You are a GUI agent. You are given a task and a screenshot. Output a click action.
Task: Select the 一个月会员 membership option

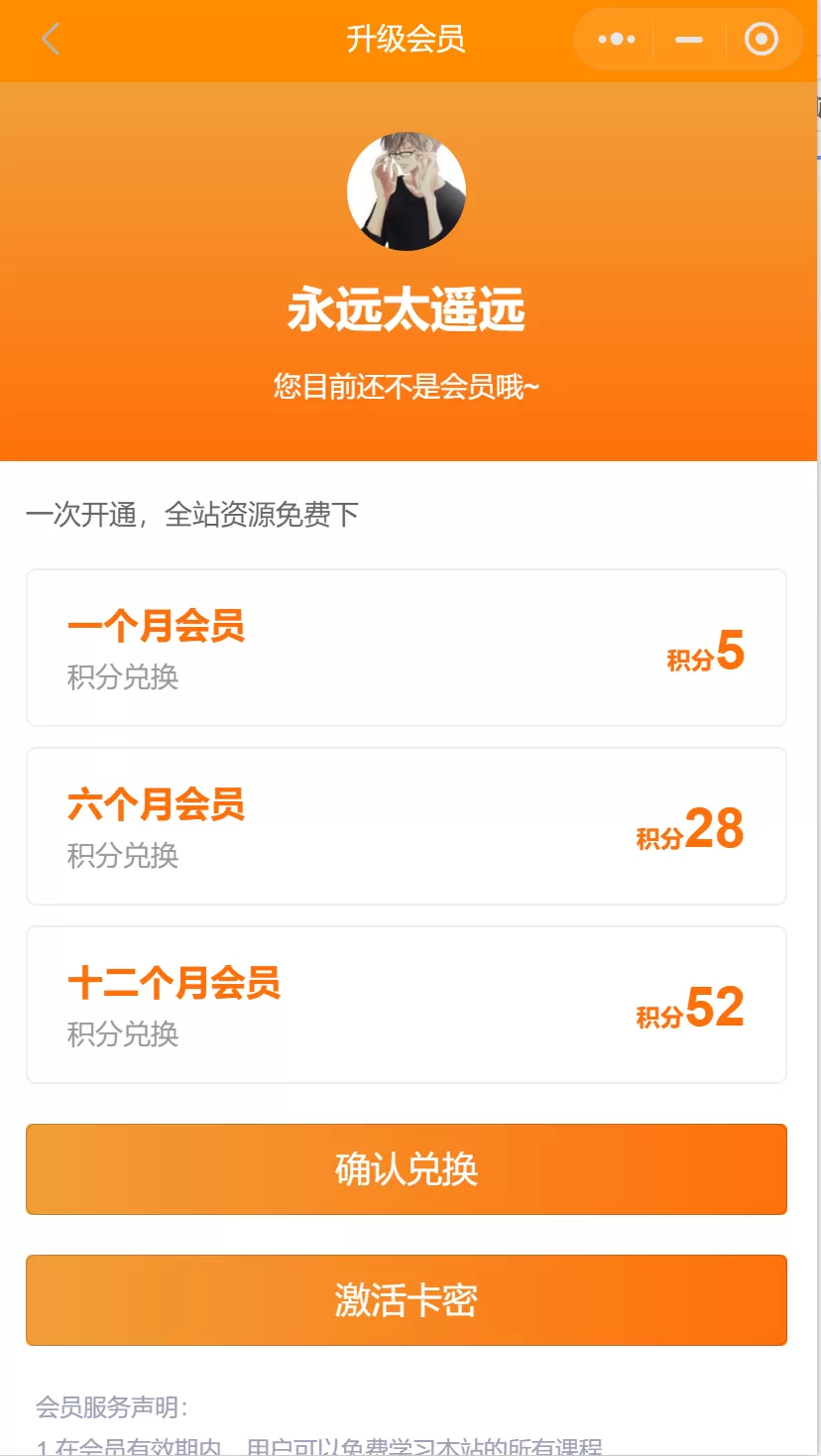point(408,646)
